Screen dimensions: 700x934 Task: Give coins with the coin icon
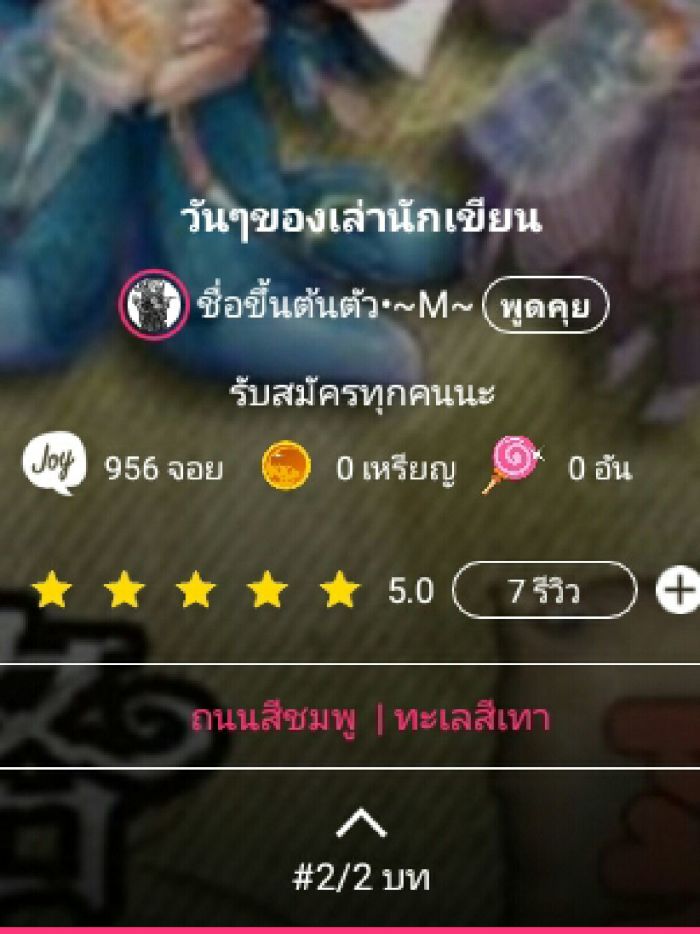click(286, 467)
